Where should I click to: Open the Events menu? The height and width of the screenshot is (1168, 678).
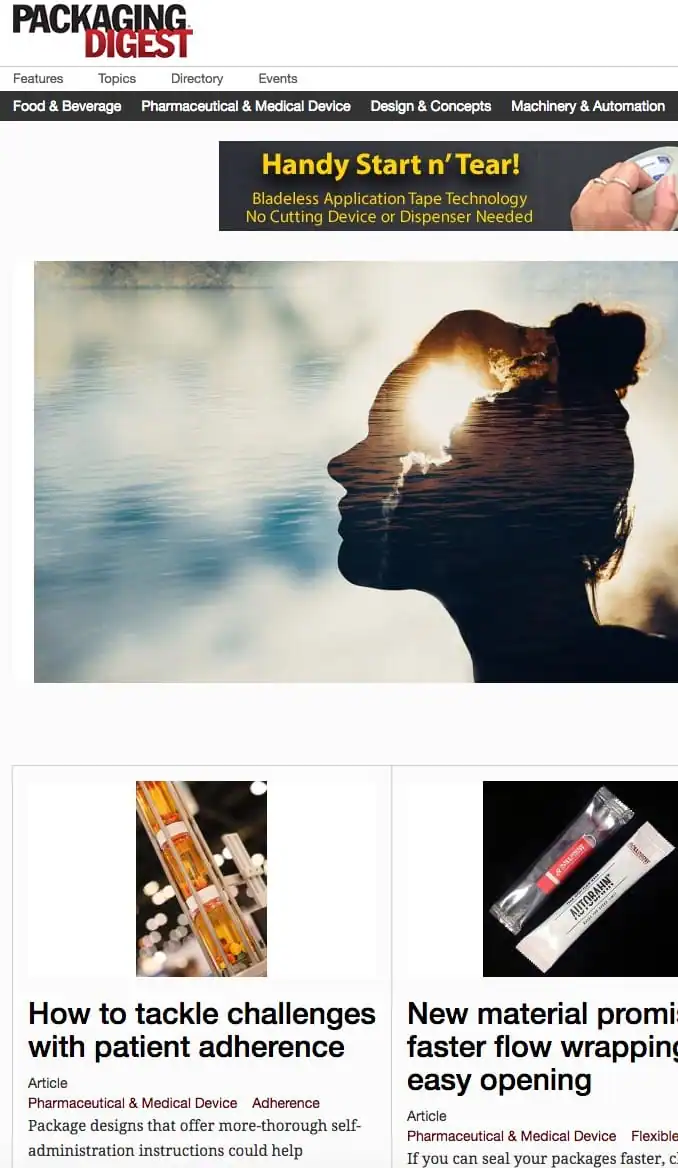pyautogui.click(x=278, y=79)
